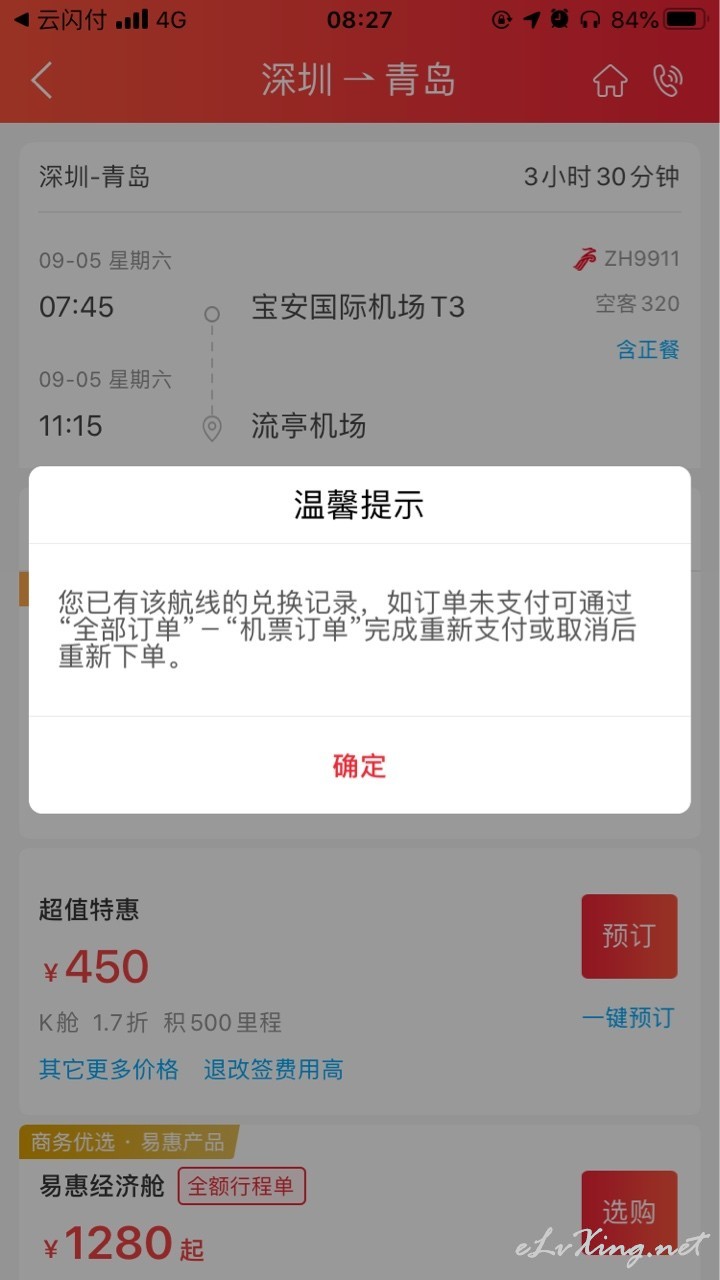Viewport: 720px width, 1280px height.
Task: Call customer service via phone icon
Action: [667, 81]
